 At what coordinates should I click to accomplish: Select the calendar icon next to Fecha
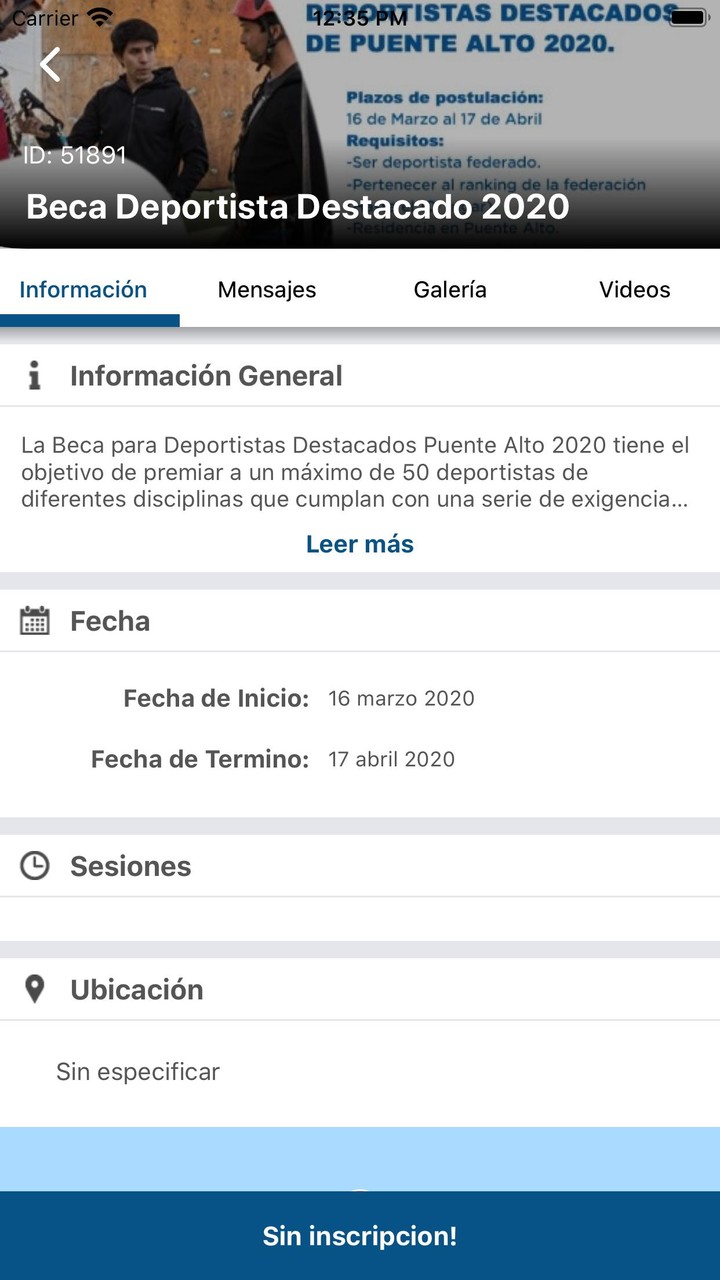point(36,621)
